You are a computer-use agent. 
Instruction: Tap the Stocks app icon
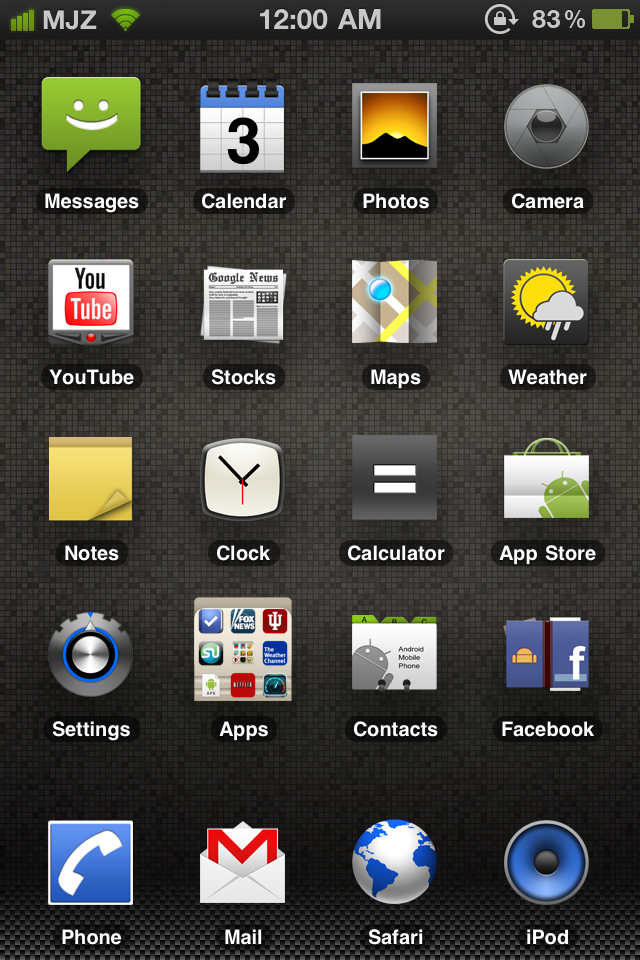pyautogui.click(x=243, y=302)
